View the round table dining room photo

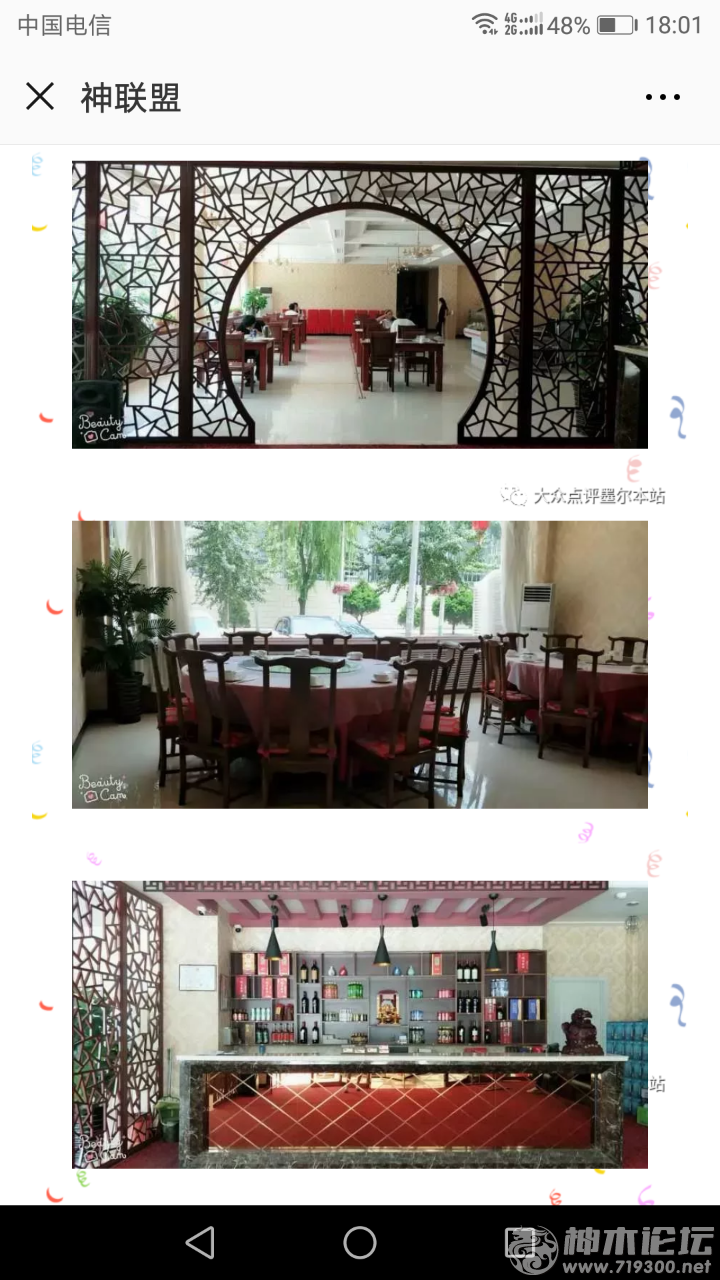(359, 664)
